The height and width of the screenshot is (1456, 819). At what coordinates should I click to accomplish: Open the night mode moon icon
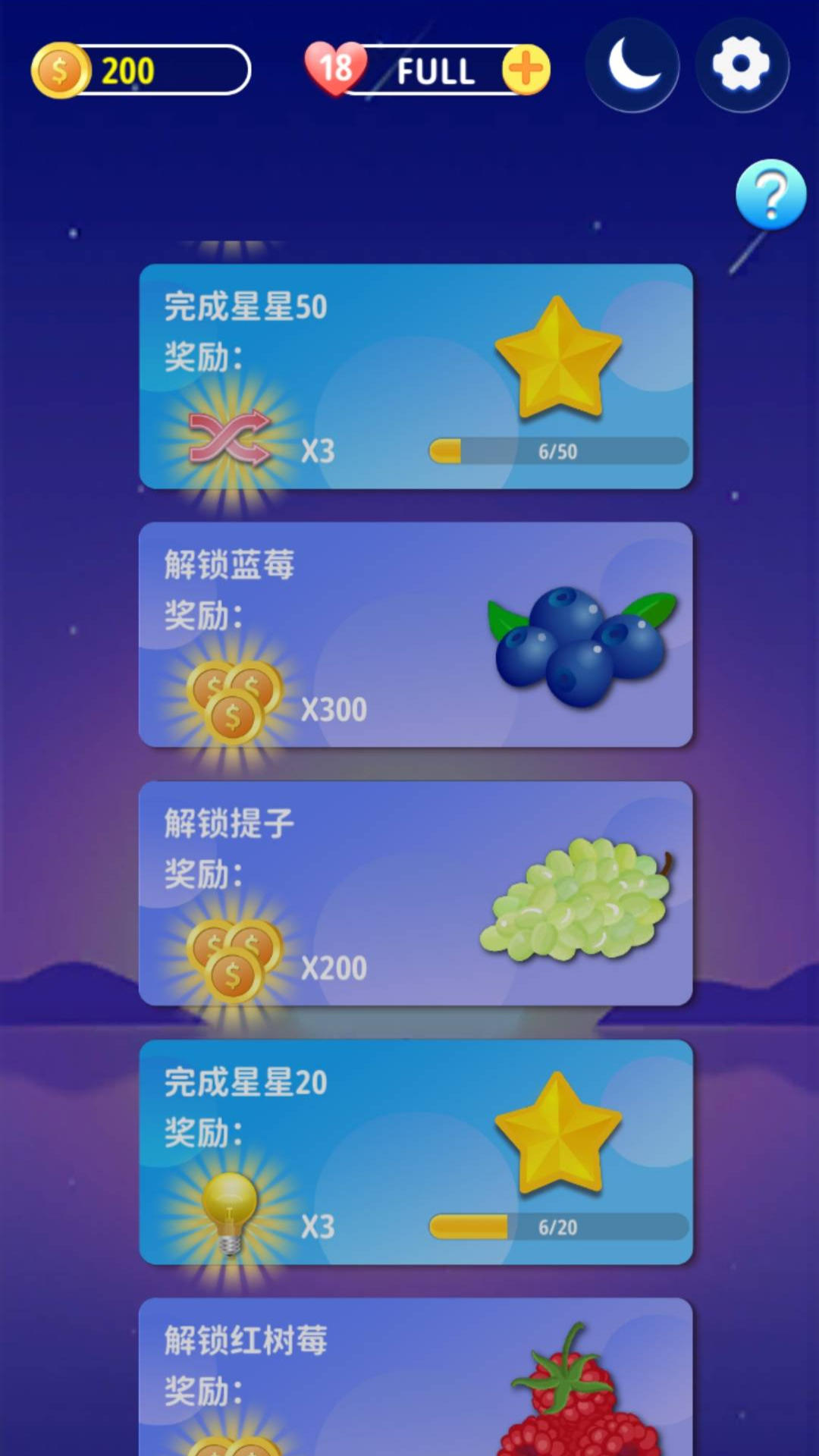633,67
